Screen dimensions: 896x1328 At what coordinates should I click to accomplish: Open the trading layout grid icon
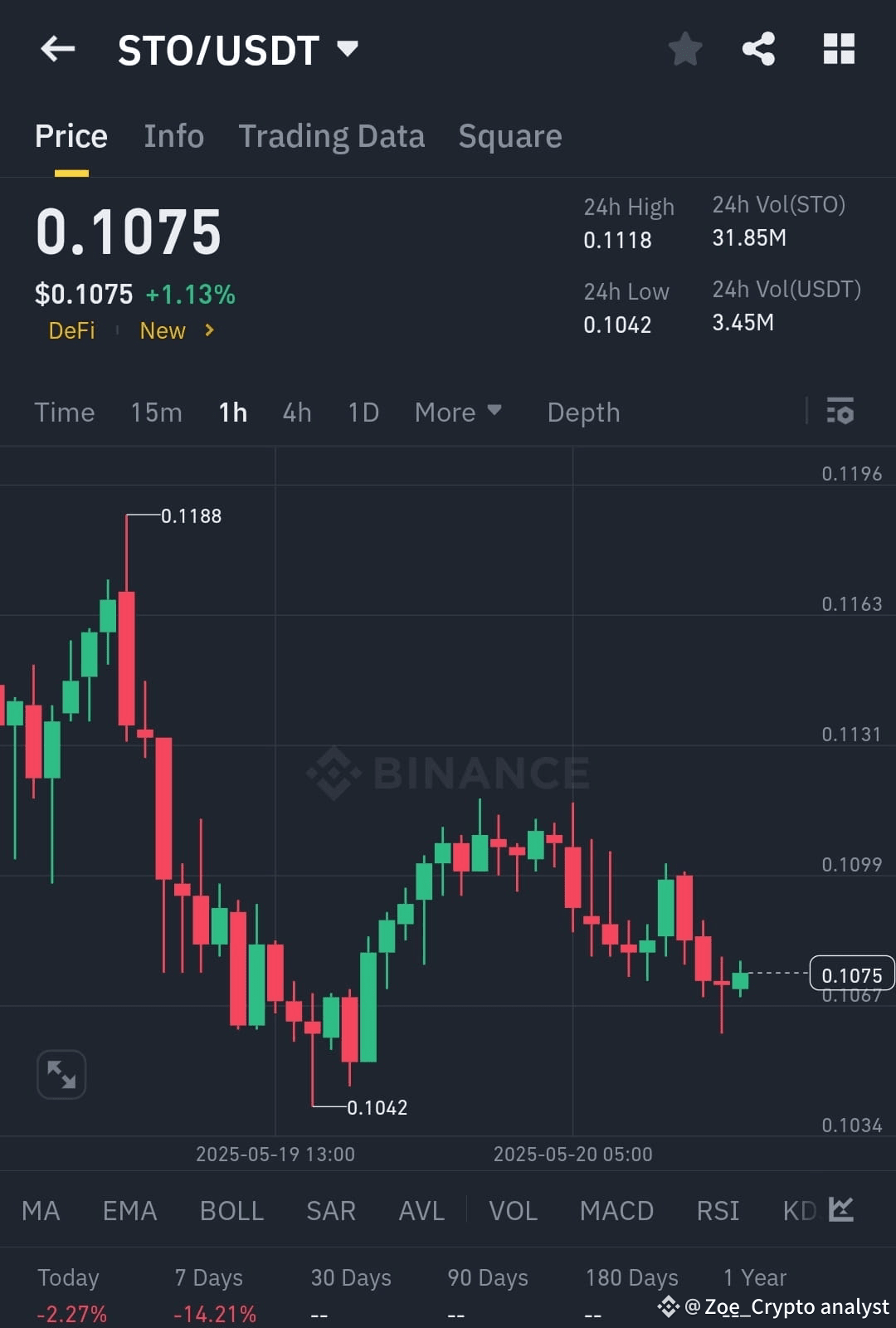pos(839,49)
